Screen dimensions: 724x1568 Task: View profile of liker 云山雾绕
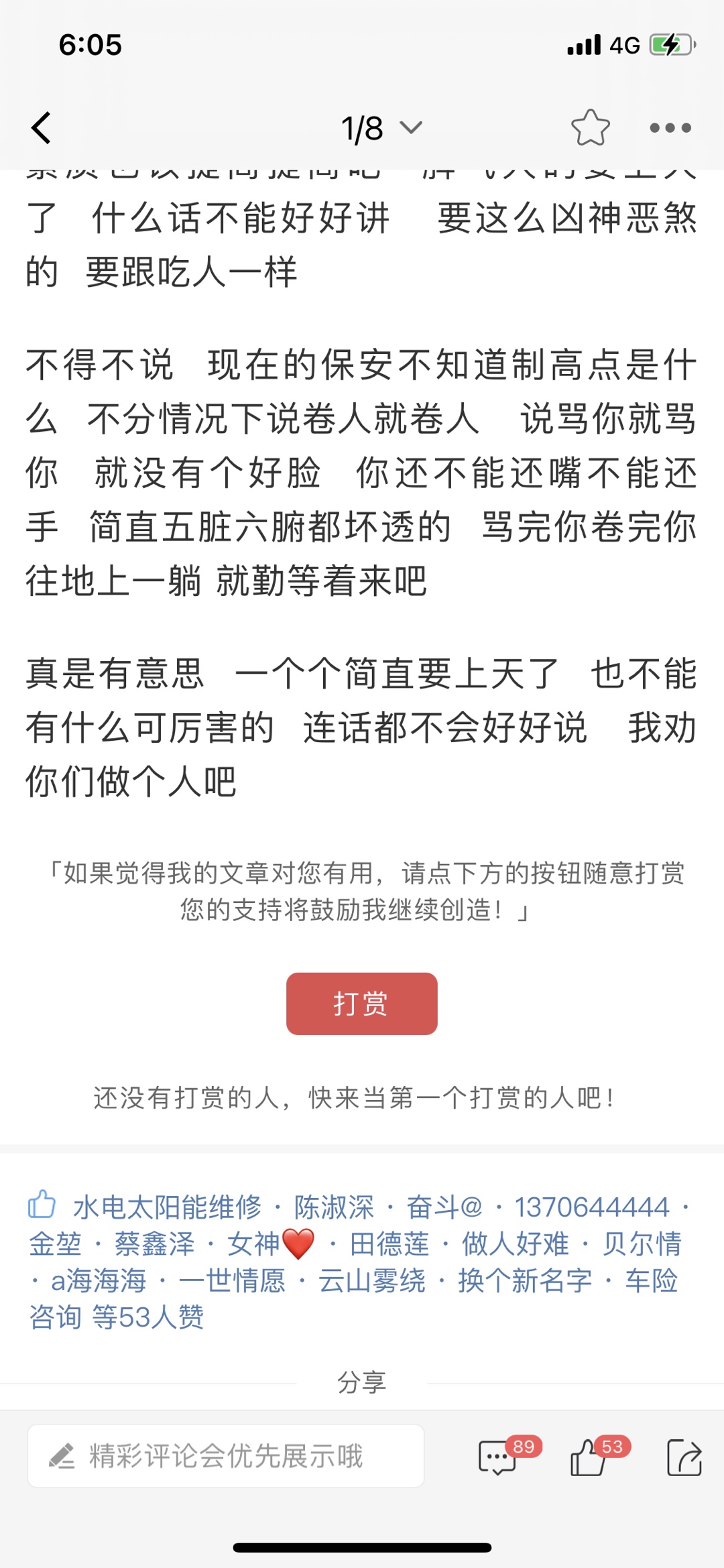372,1281
